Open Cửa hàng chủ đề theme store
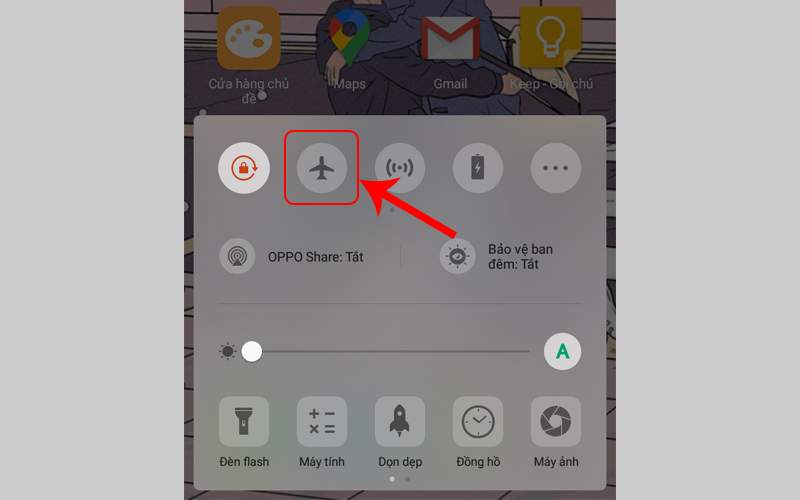 pos(248,40)
